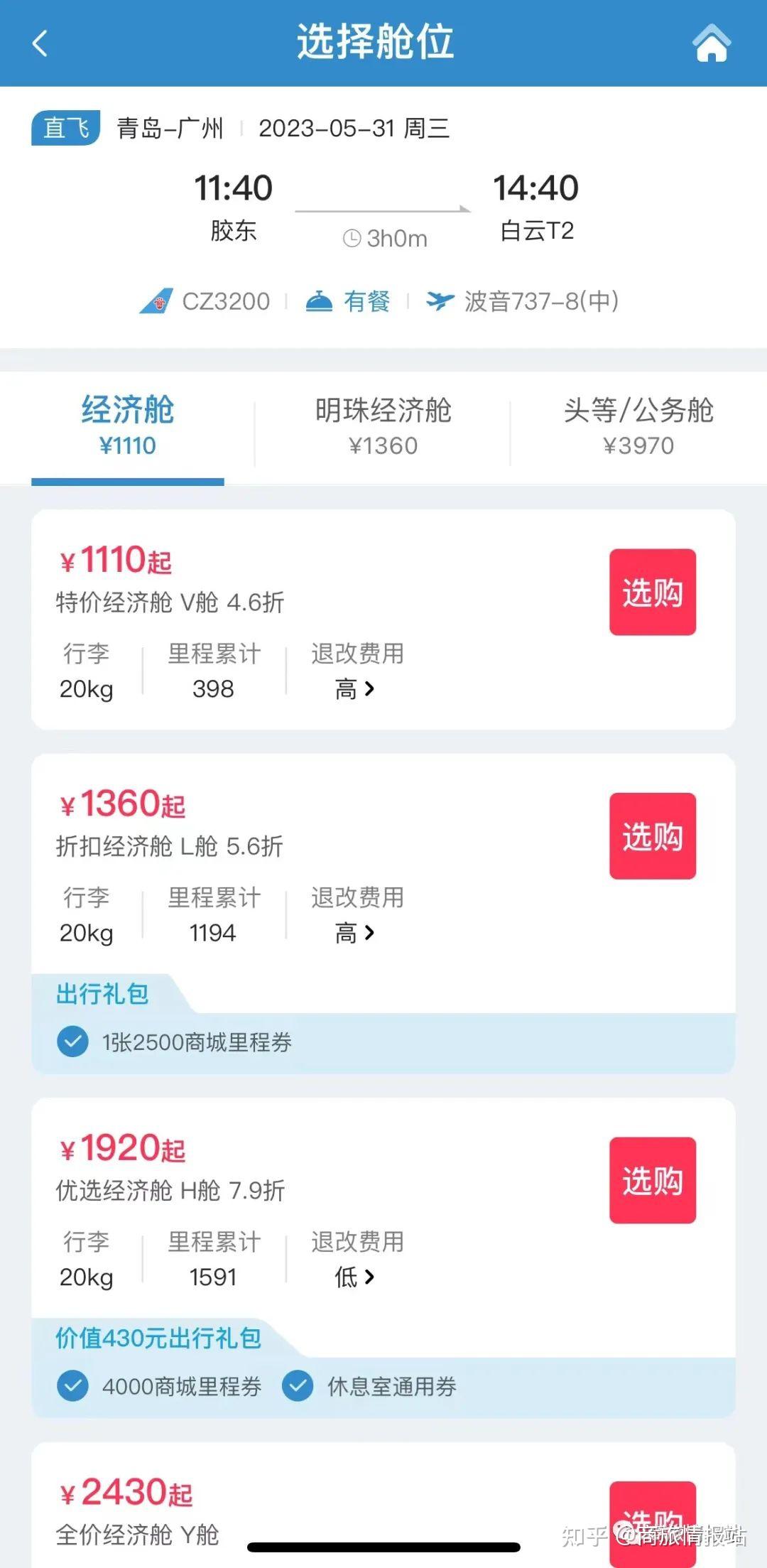Tap 选购 for the ¥1110 V舱 fare
This screenshot has height=1568, width=767.
pos(653,592)
